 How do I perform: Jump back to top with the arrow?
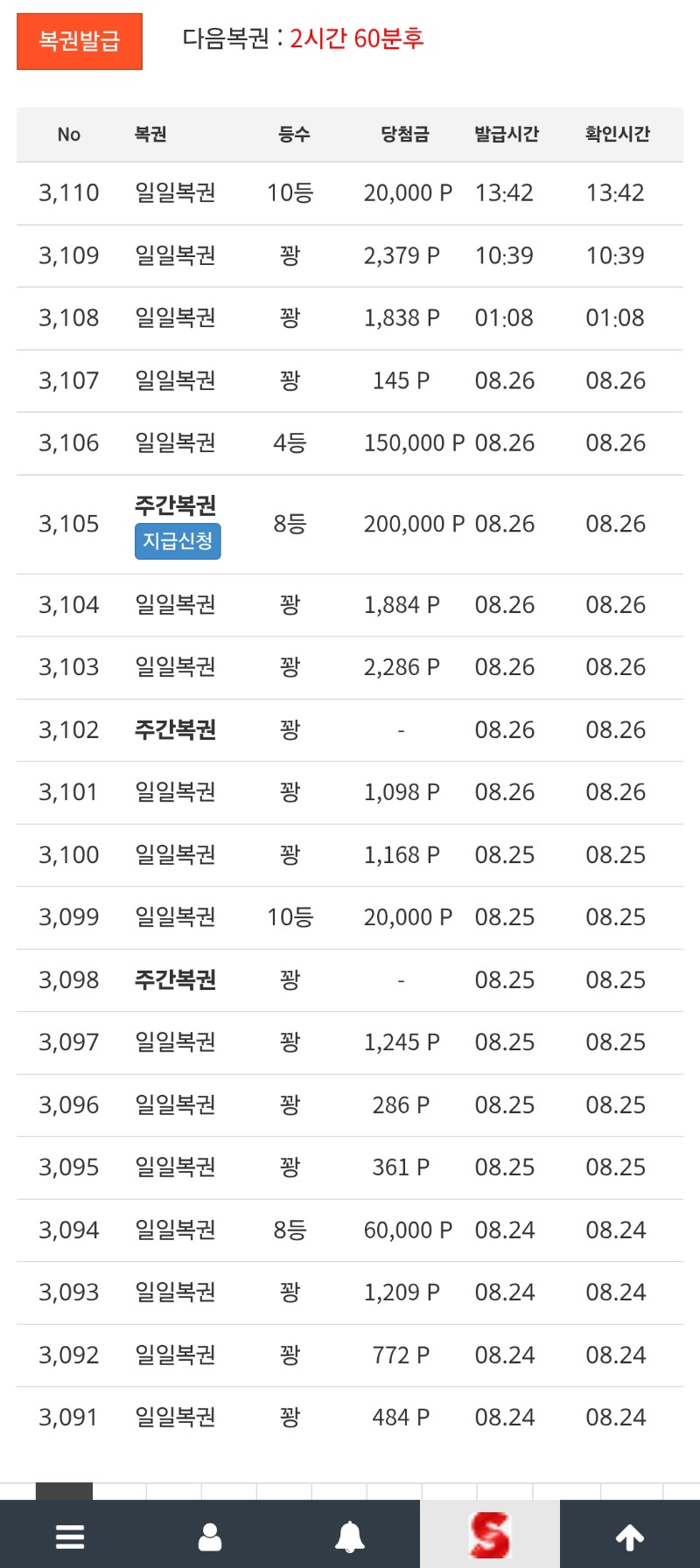[630, 1536]
